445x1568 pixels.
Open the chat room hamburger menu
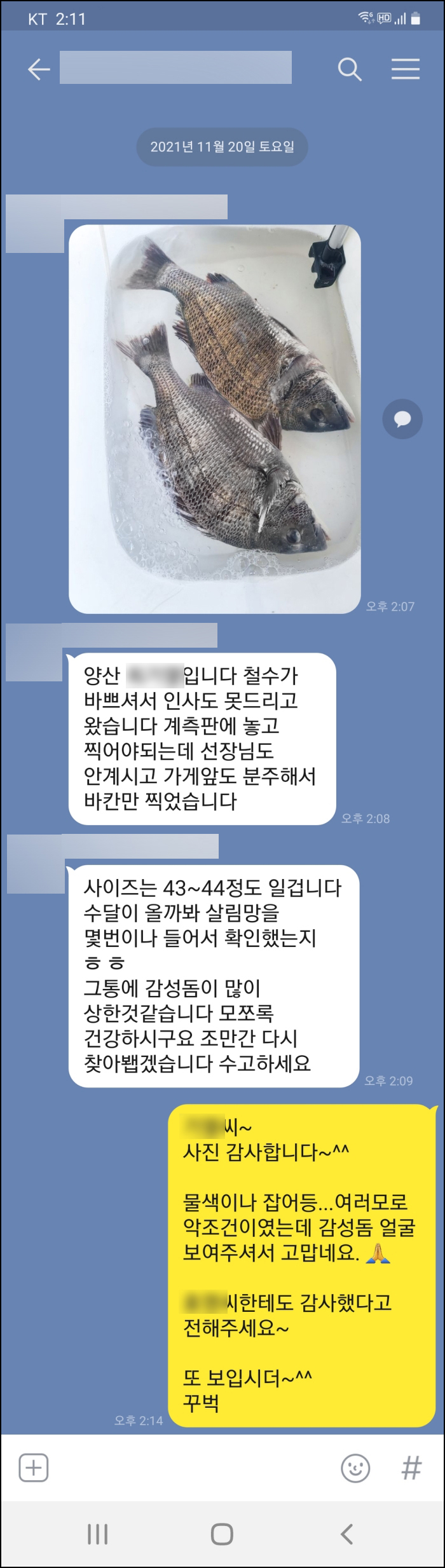click(x=405, y=69)
